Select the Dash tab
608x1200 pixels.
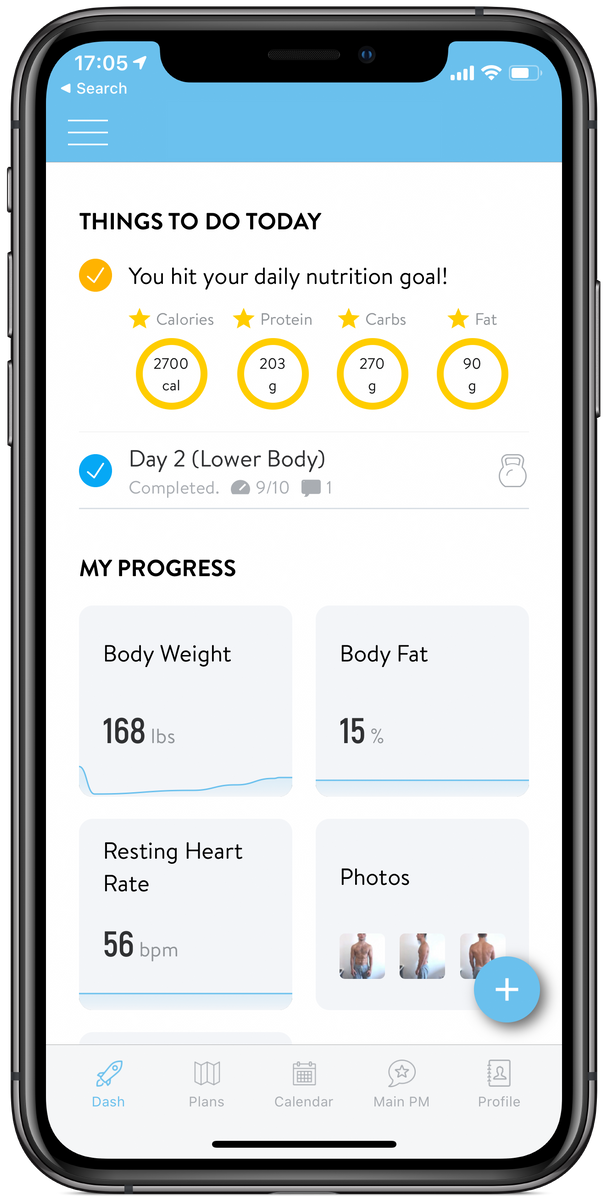108,1085
